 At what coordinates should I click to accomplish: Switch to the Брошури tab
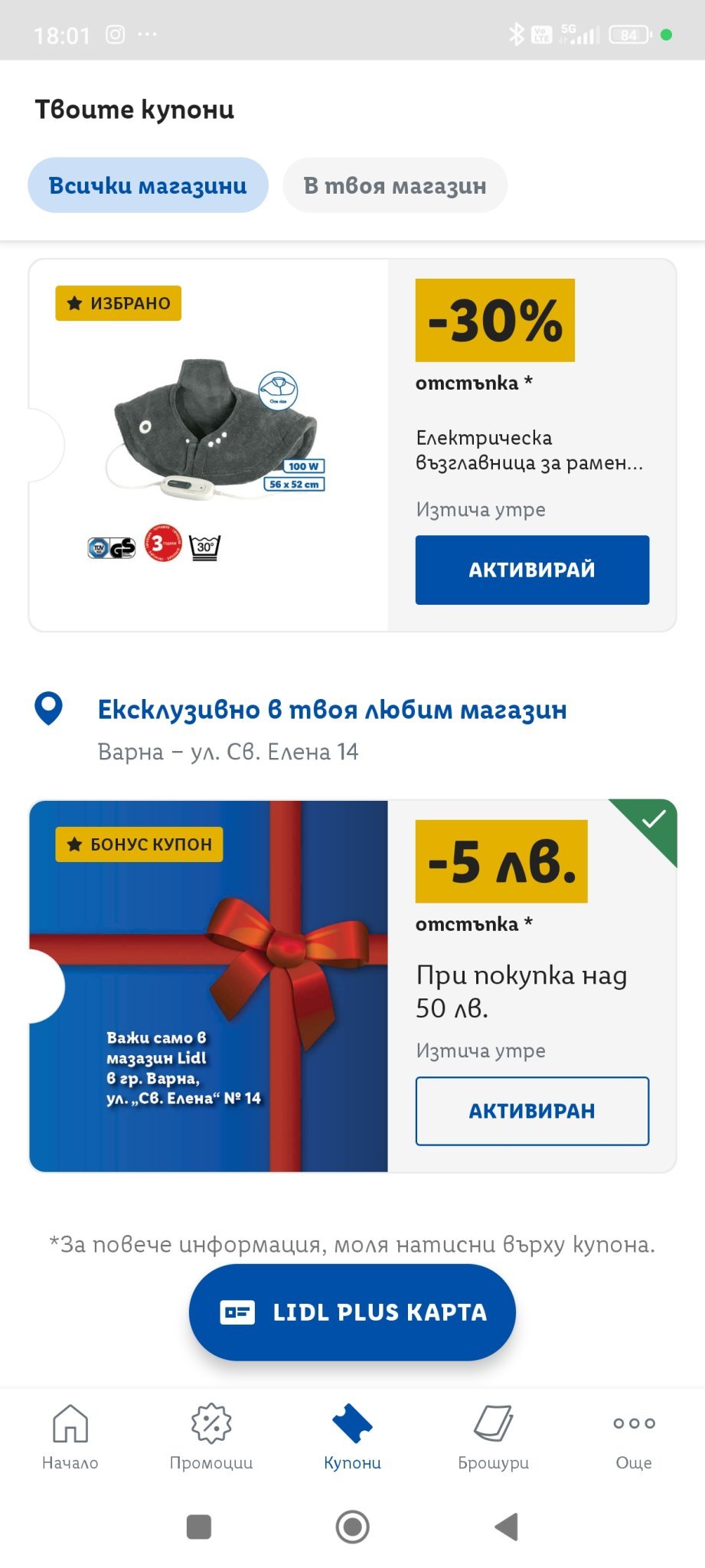[x=493, y=1437]
